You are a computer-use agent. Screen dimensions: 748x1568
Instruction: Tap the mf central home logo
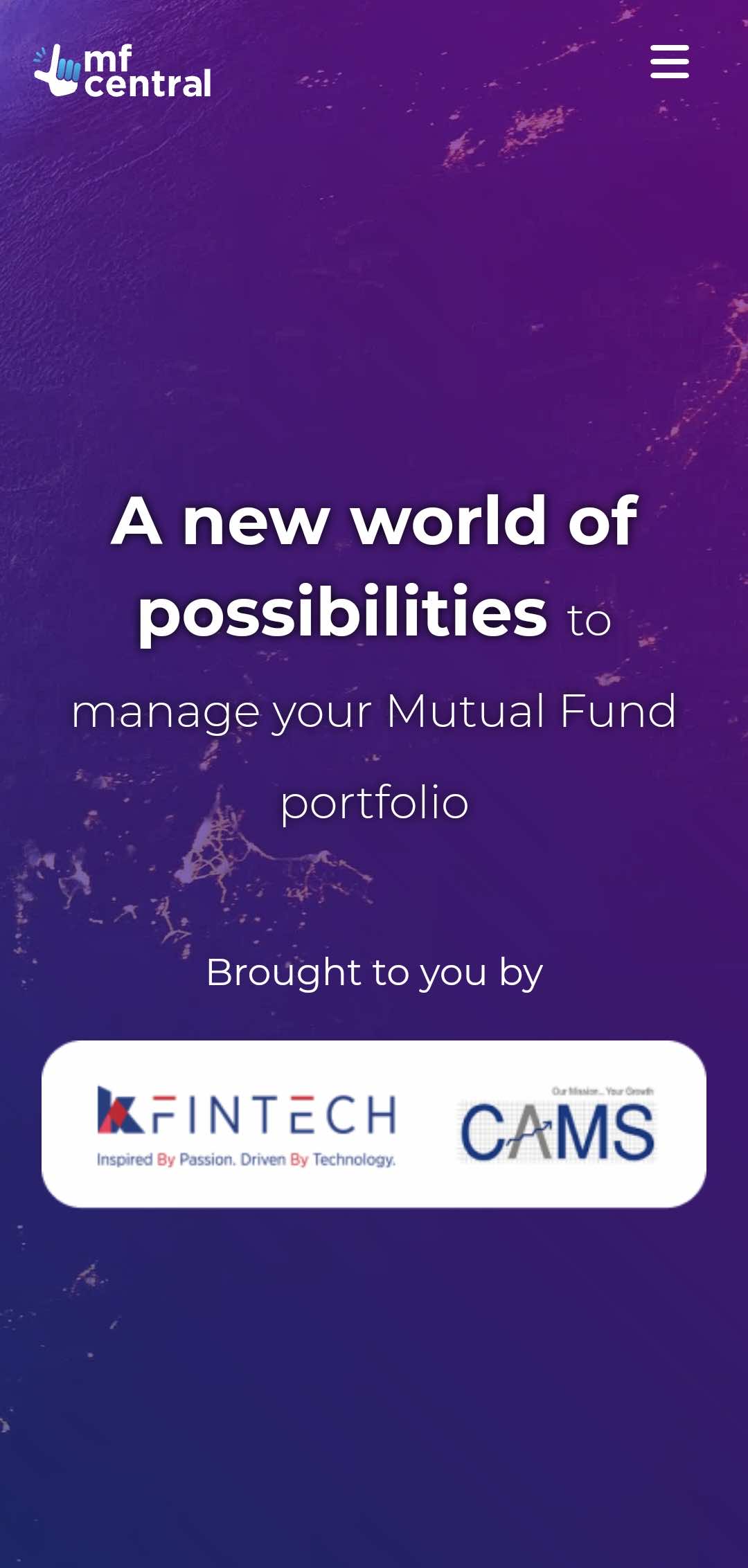coord(123,71)
